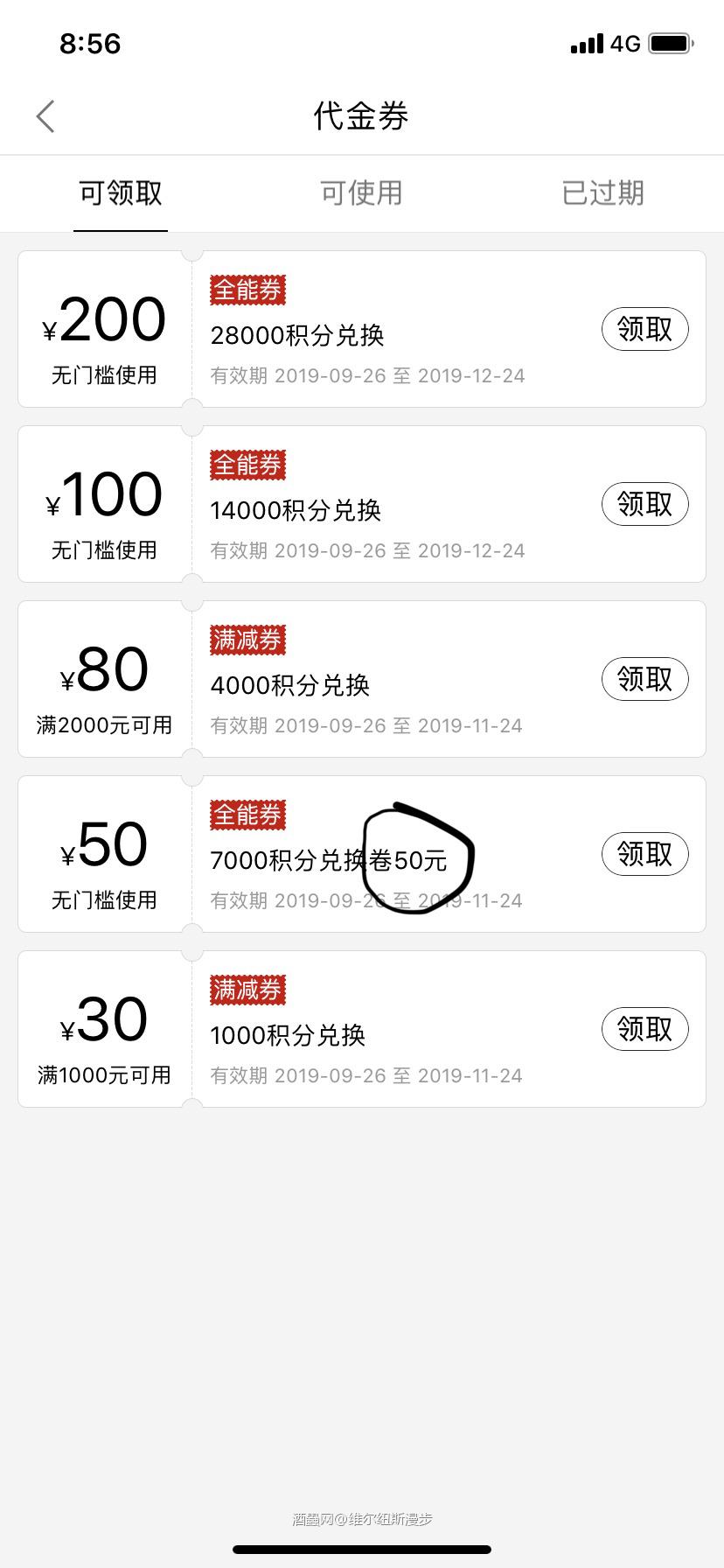The image size is (724, 1568).
Task: Claim the ¥200 coupon via 领取
Action: pos(645,329)
